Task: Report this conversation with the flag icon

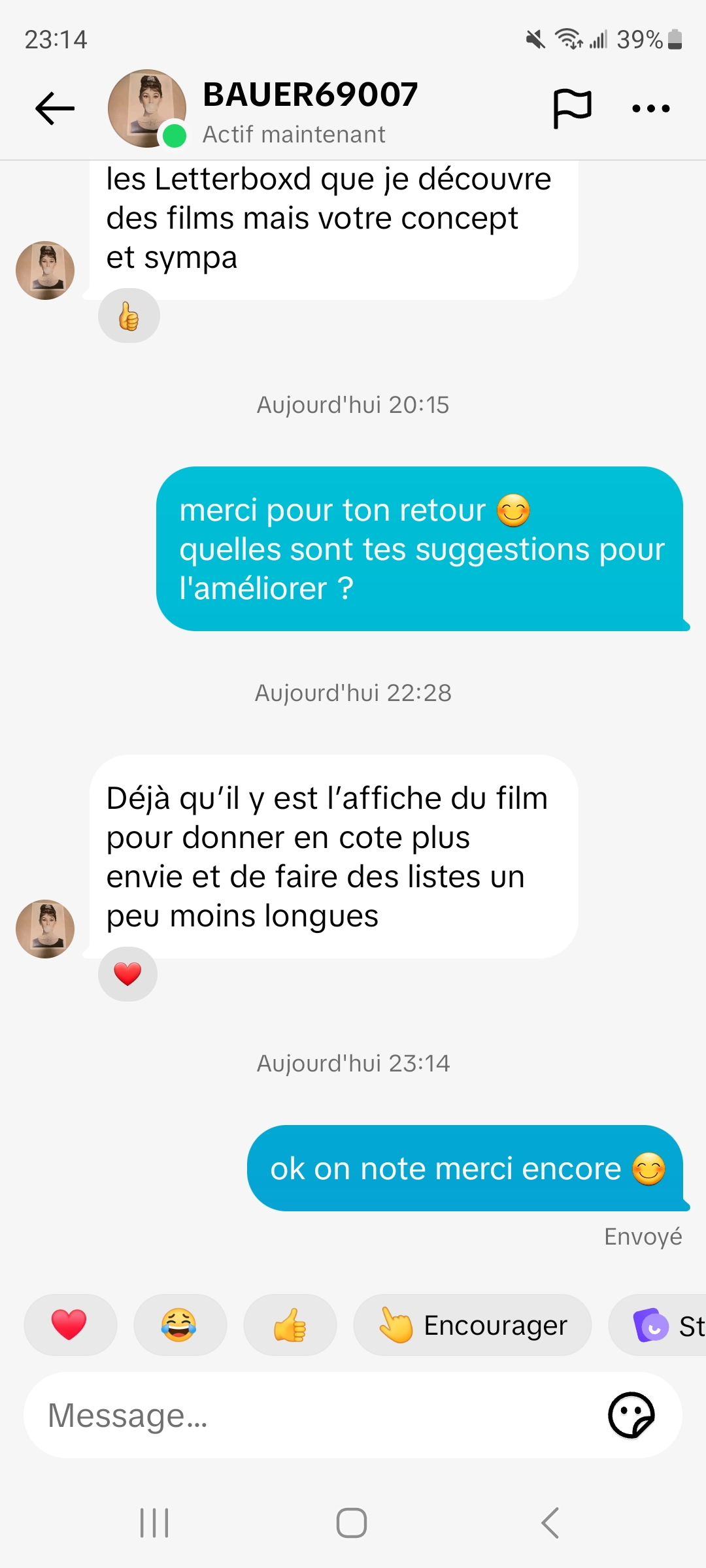Action: [572, 108]
